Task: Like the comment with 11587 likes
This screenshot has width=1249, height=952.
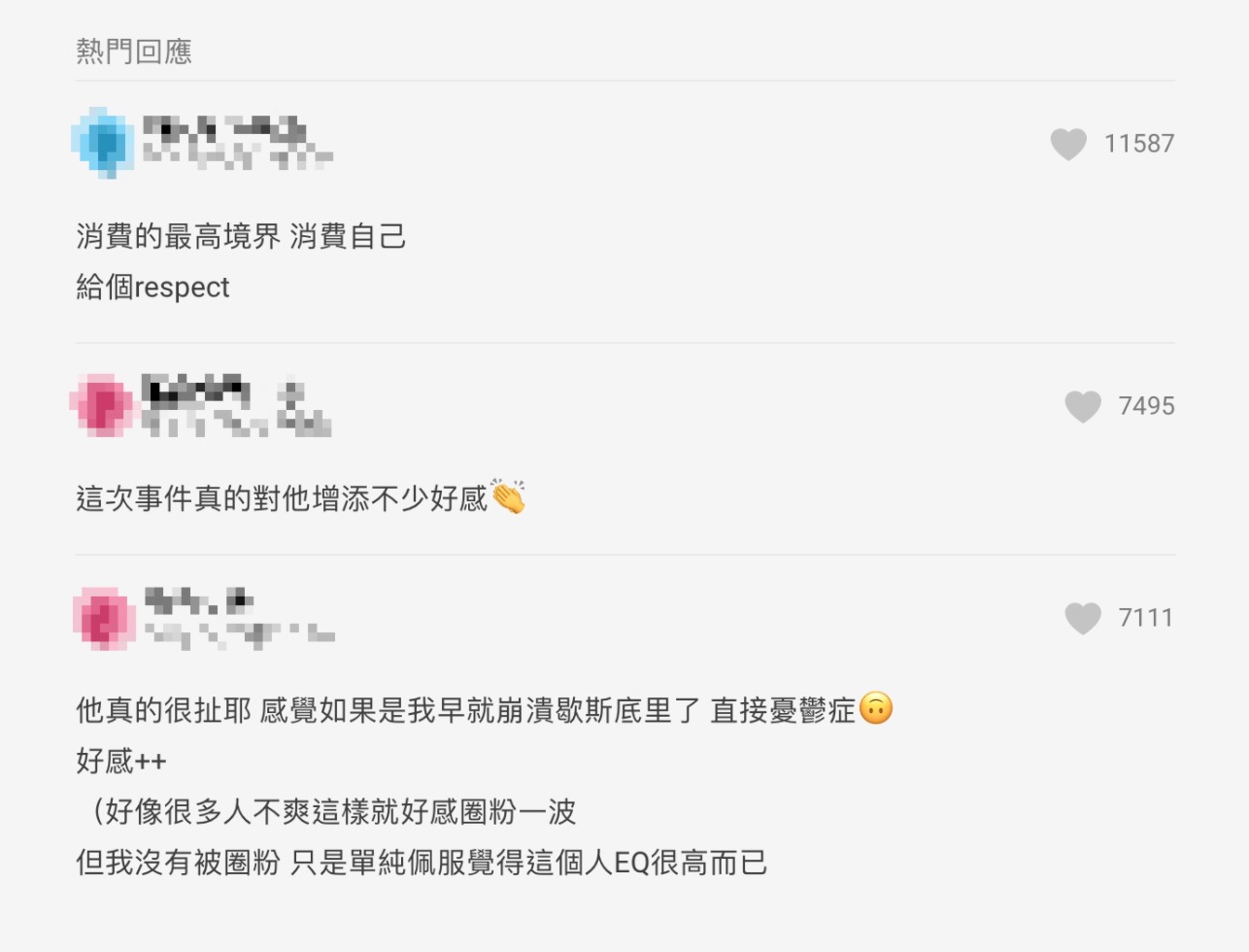Action: pyautogui.click(x=1068, y=144)
